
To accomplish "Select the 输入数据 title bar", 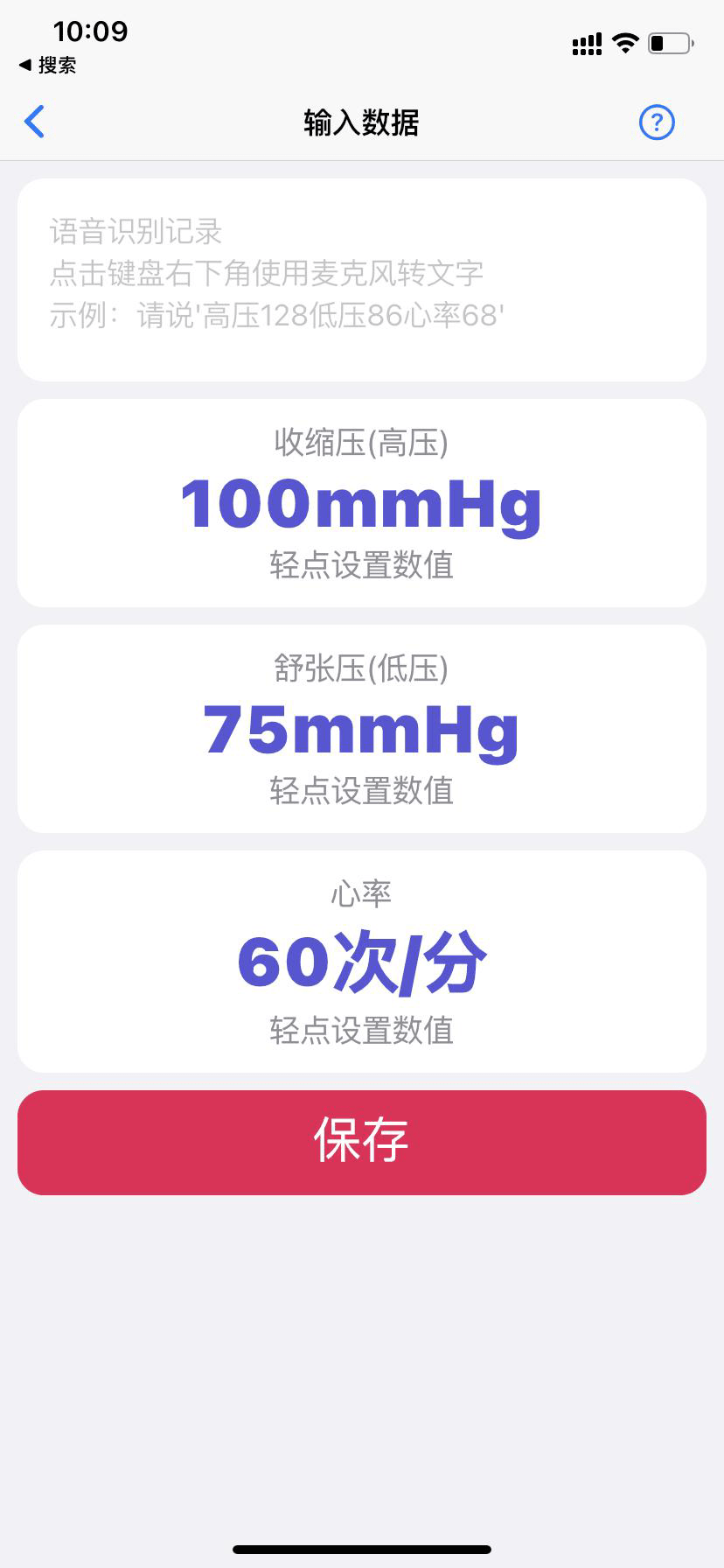I will pyautogui.click(x=361, y=123).
